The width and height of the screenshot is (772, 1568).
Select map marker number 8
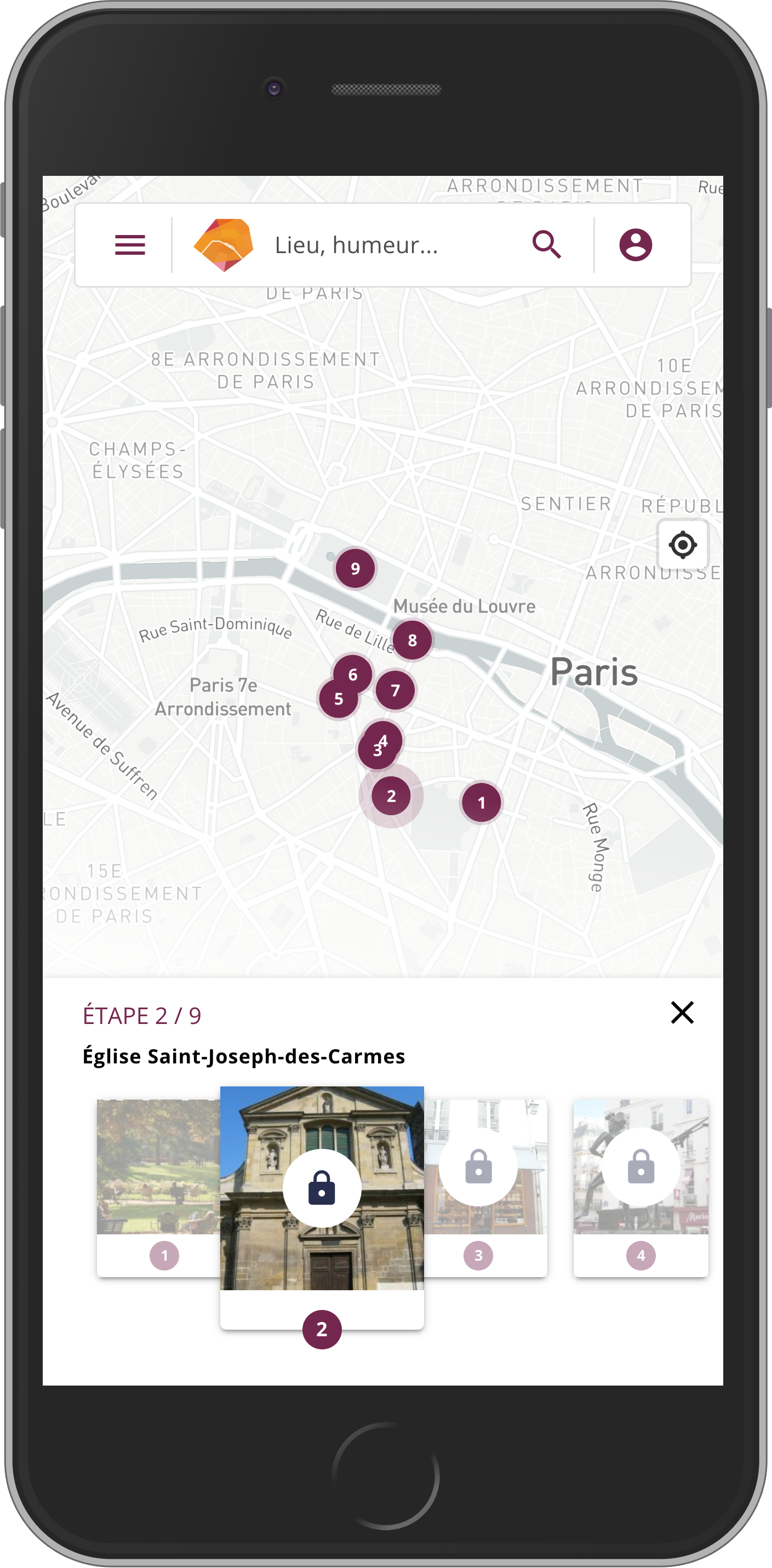pyautogui.click(x=412, y=640)
